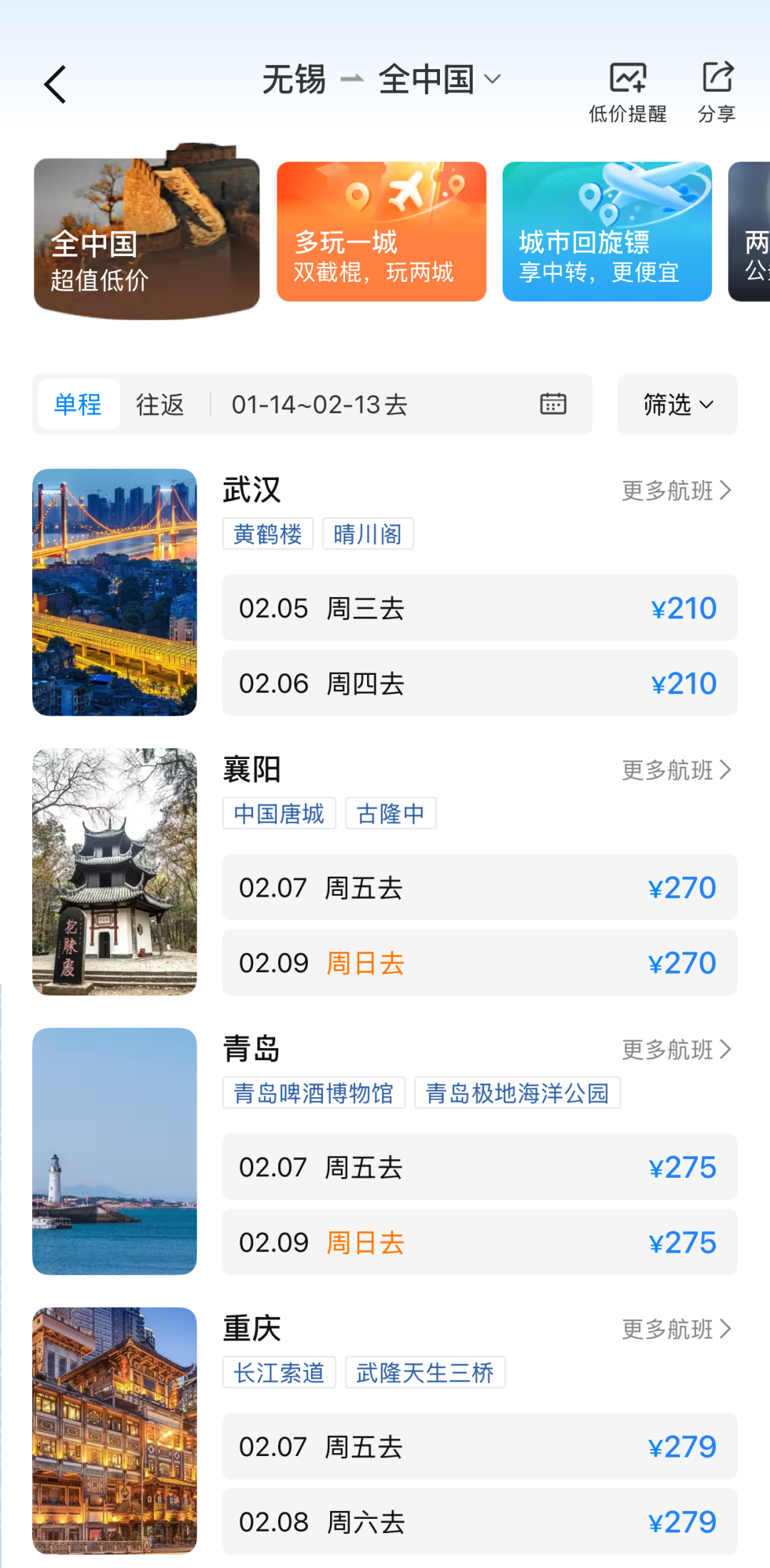Viewport: 770px width, 1568px height.
Task: Open the date range calendar picker
Action: (x=553, y=404)
